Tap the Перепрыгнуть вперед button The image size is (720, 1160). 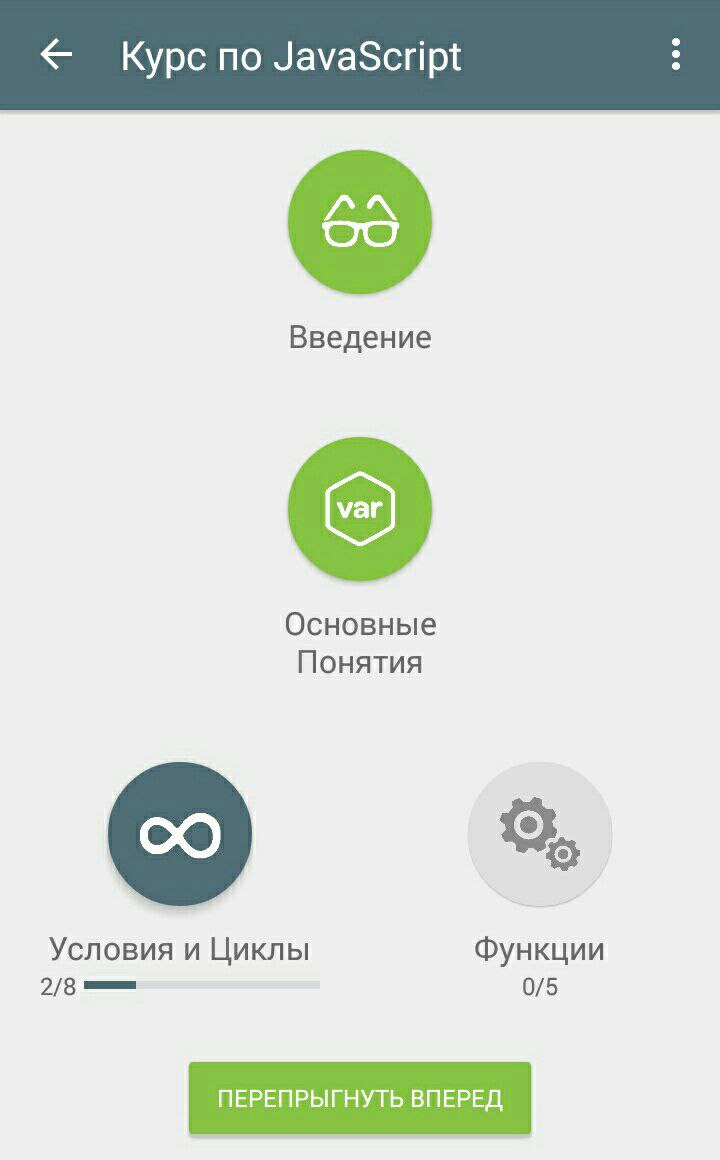(x=360, y=1099)
